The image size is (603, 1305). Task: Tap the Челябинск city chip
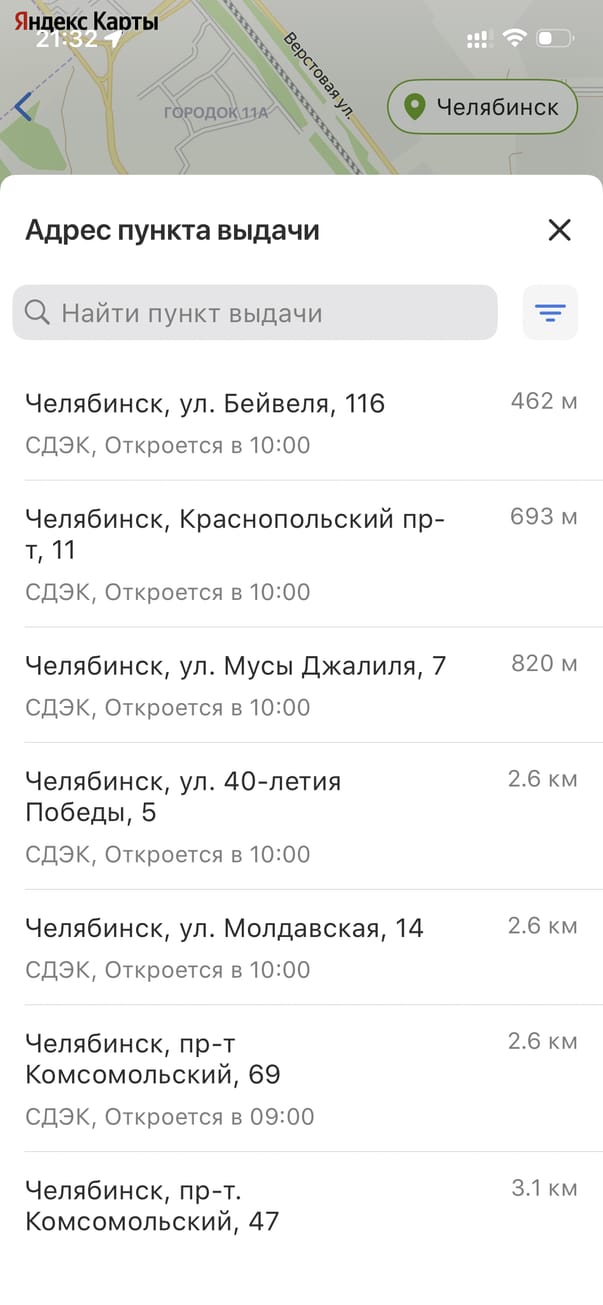[x=482, y=107]
